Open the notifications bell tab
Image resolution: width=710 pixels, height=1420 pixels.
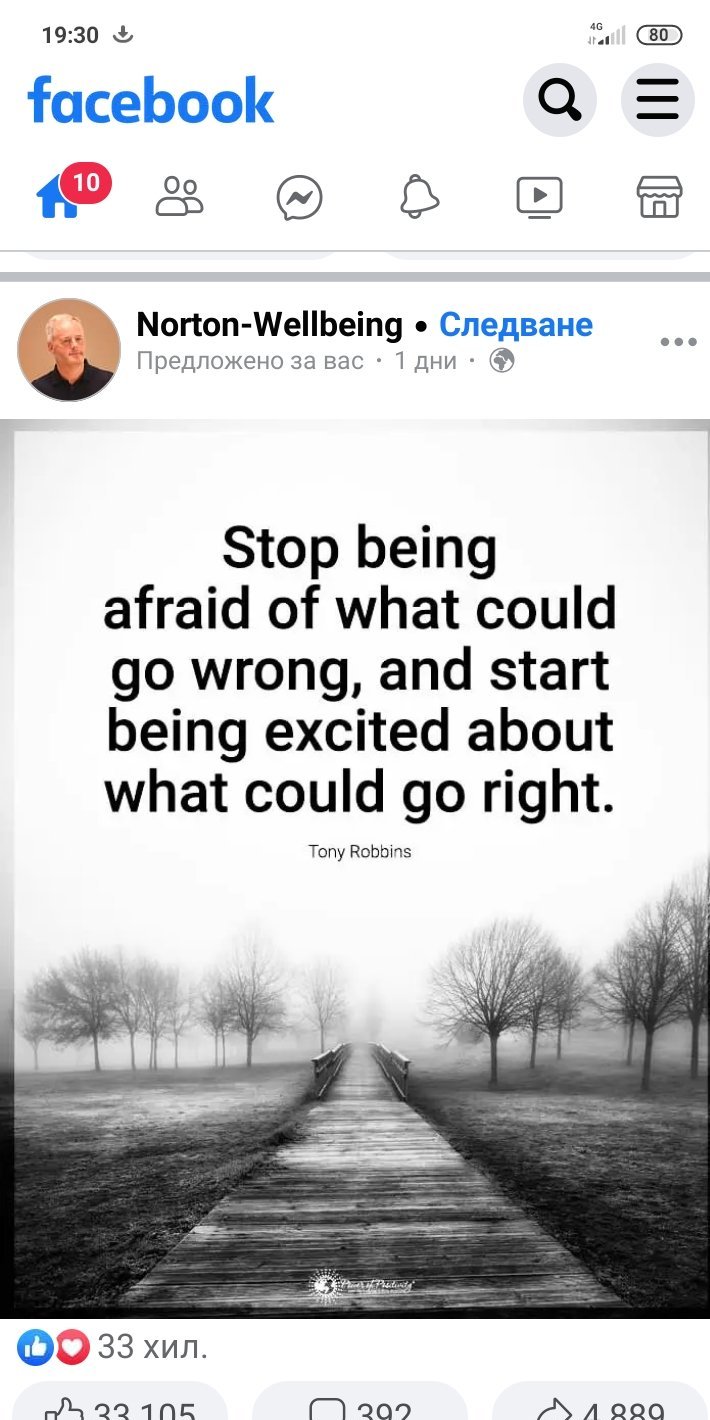coord(419,197)
